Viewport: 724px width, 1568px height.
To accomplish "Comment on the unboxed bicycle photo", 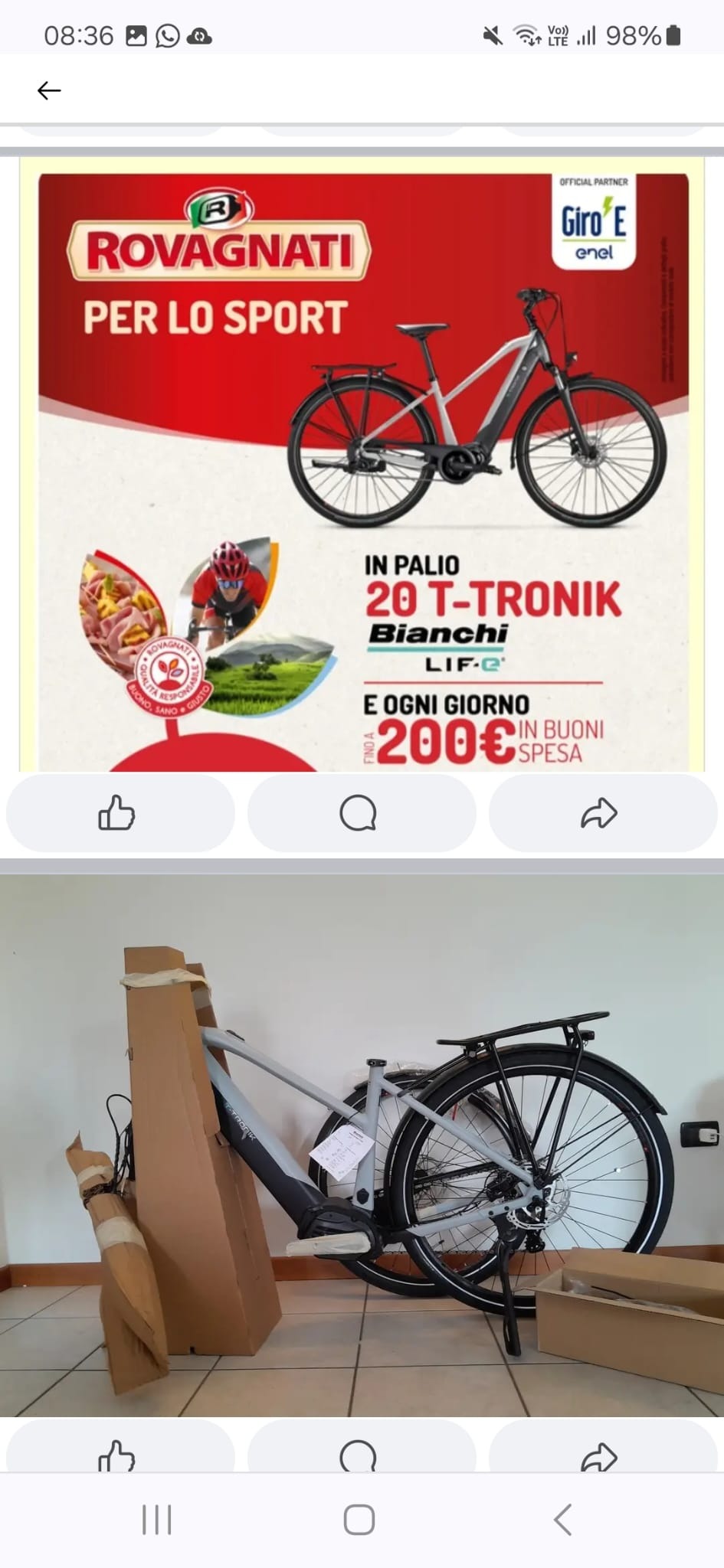I will (358, 1453).
